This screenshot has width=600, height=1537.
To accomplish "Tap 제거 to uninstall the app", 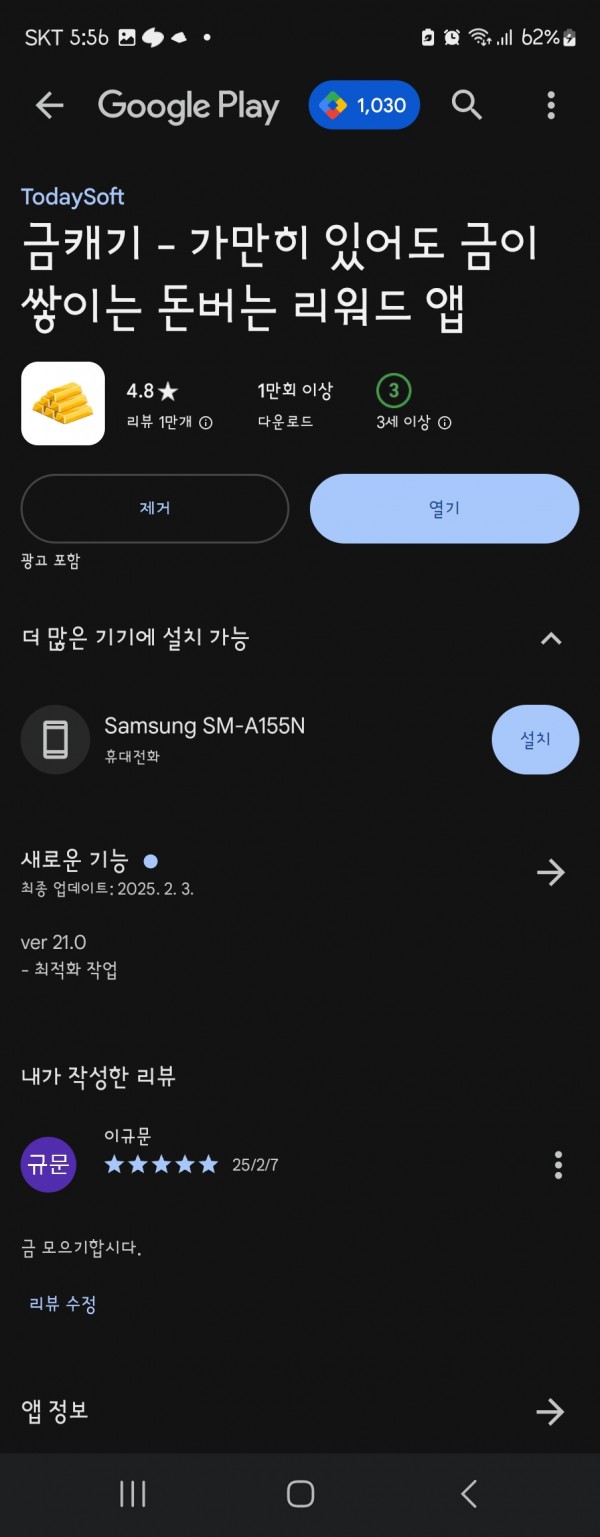I will coord(155,508).
